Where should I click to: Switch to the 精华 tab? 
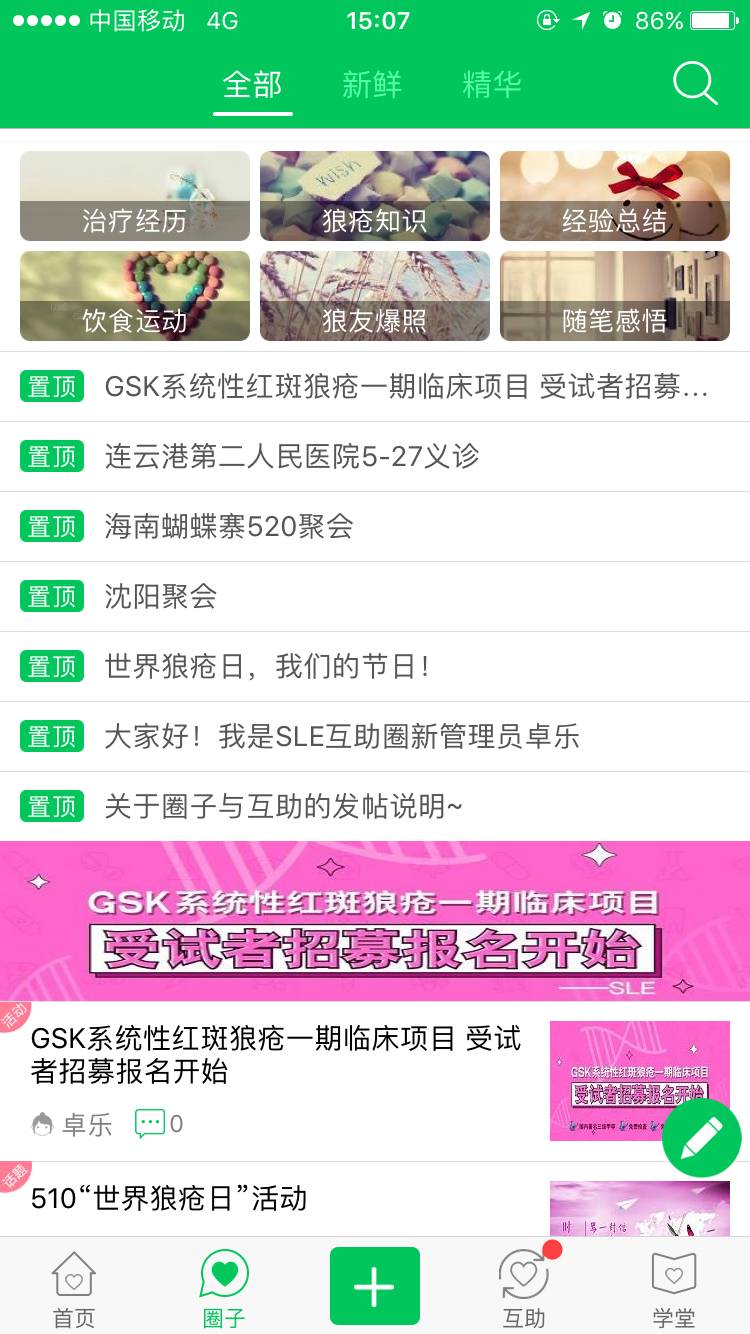[491, 85]
